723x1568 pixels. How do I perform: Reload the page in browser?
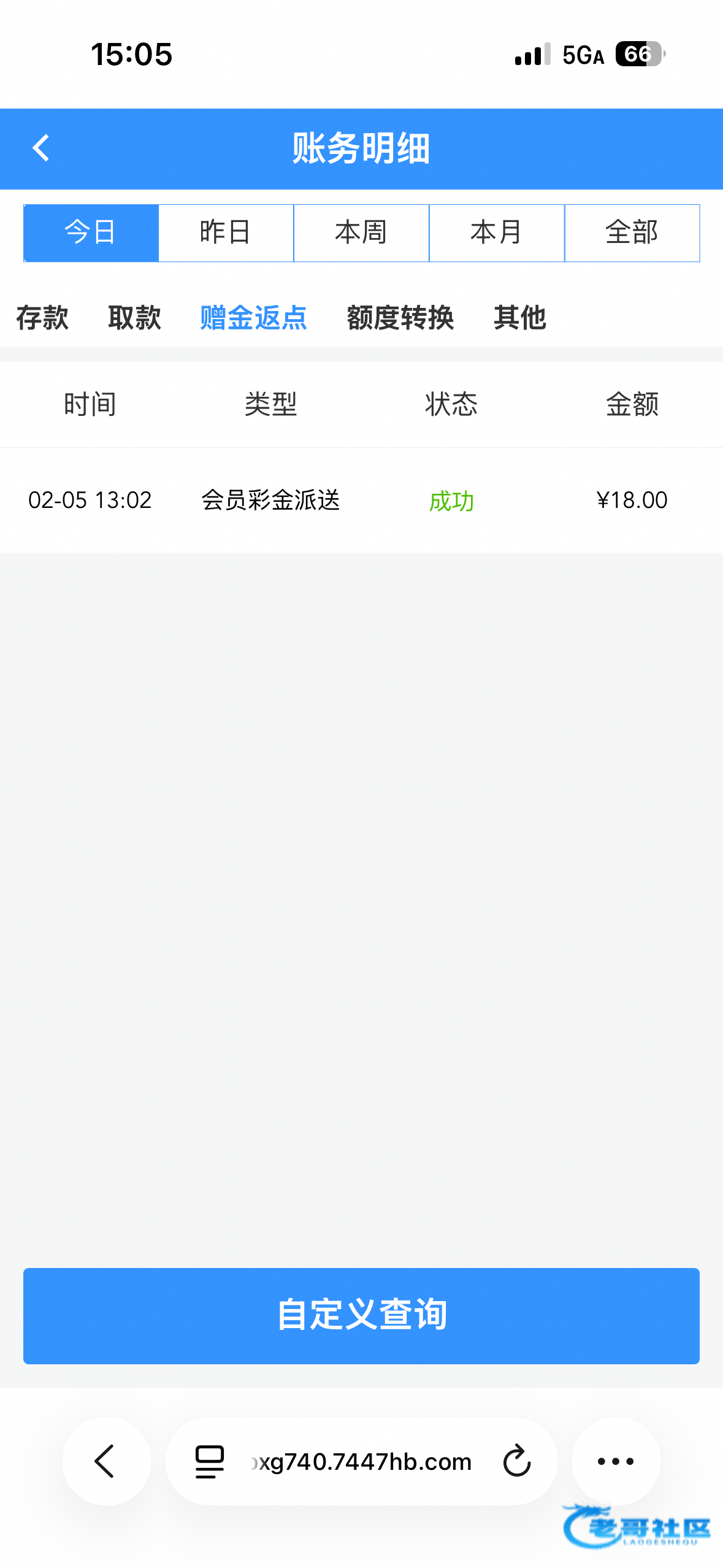[x=516, y=1461]
